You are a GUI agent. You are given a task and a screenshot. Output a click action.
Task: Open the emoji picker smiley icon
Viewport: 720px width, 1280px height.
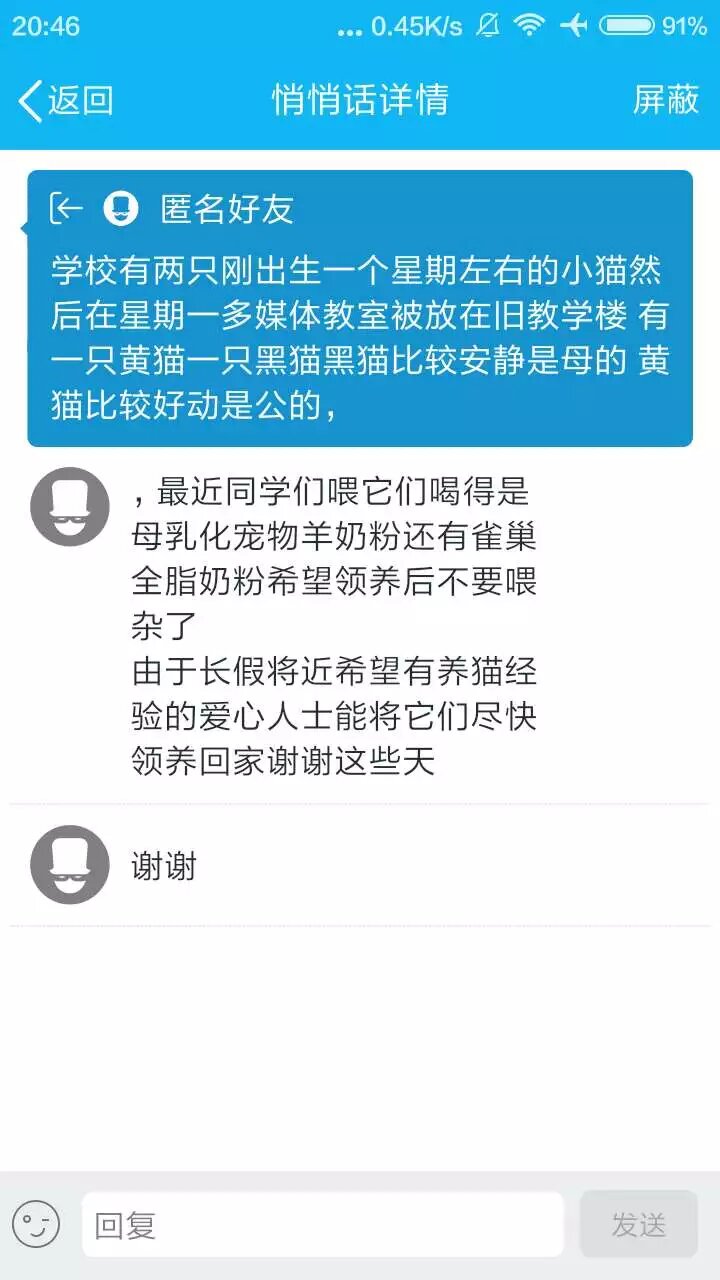[36, 1225]
